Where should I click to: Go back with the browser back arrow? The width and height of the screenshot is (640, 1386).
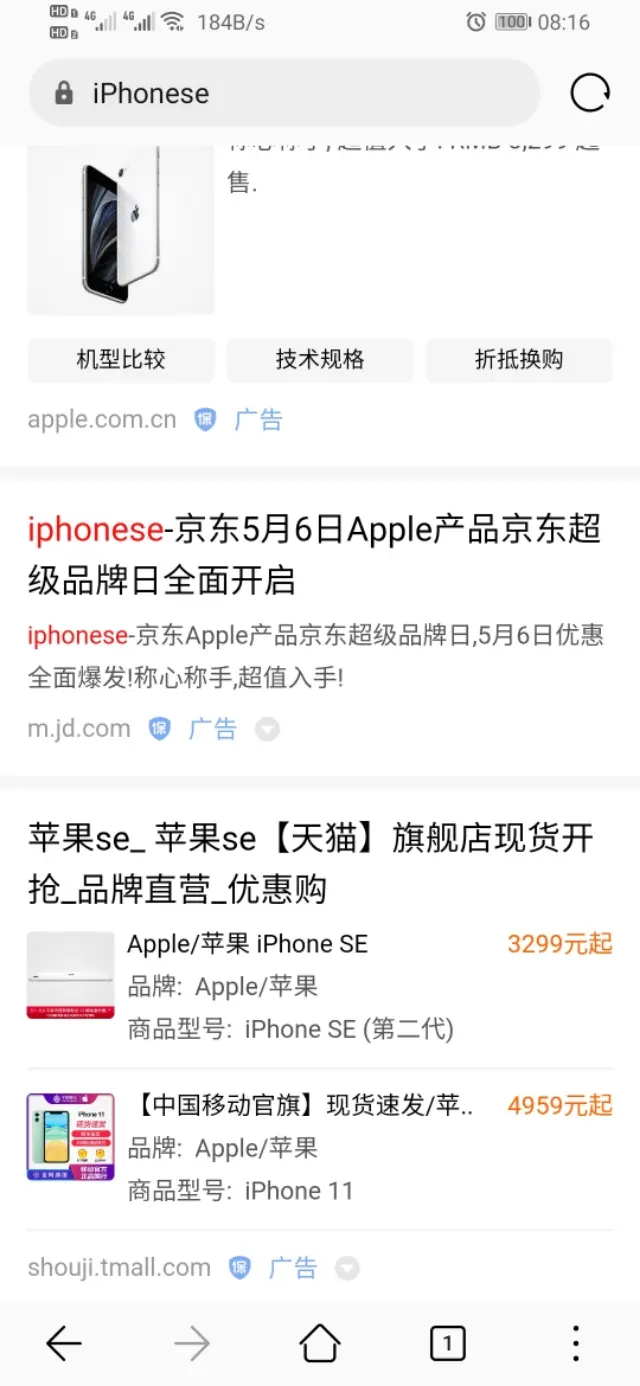point(64,1344)
